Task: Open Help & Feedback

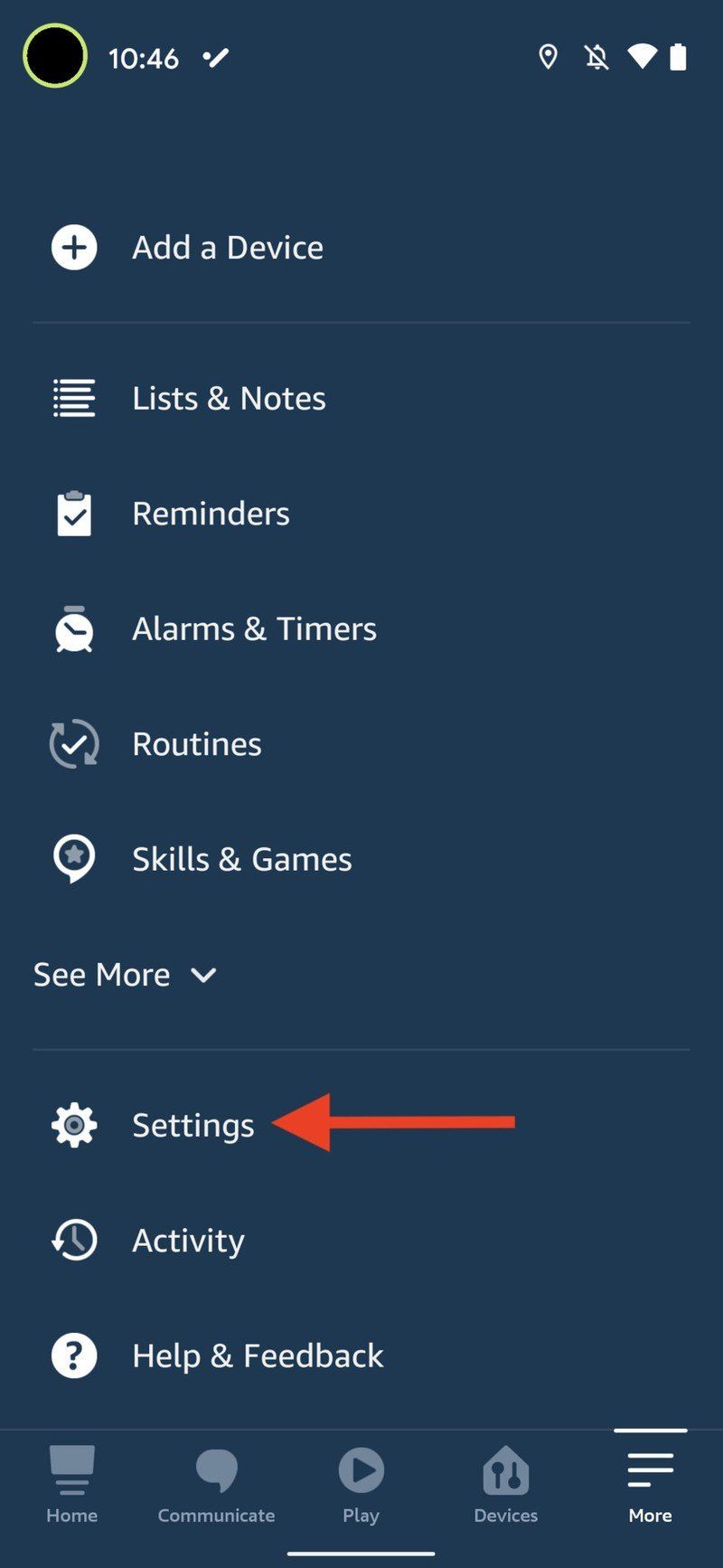Action: point(257,1355)
